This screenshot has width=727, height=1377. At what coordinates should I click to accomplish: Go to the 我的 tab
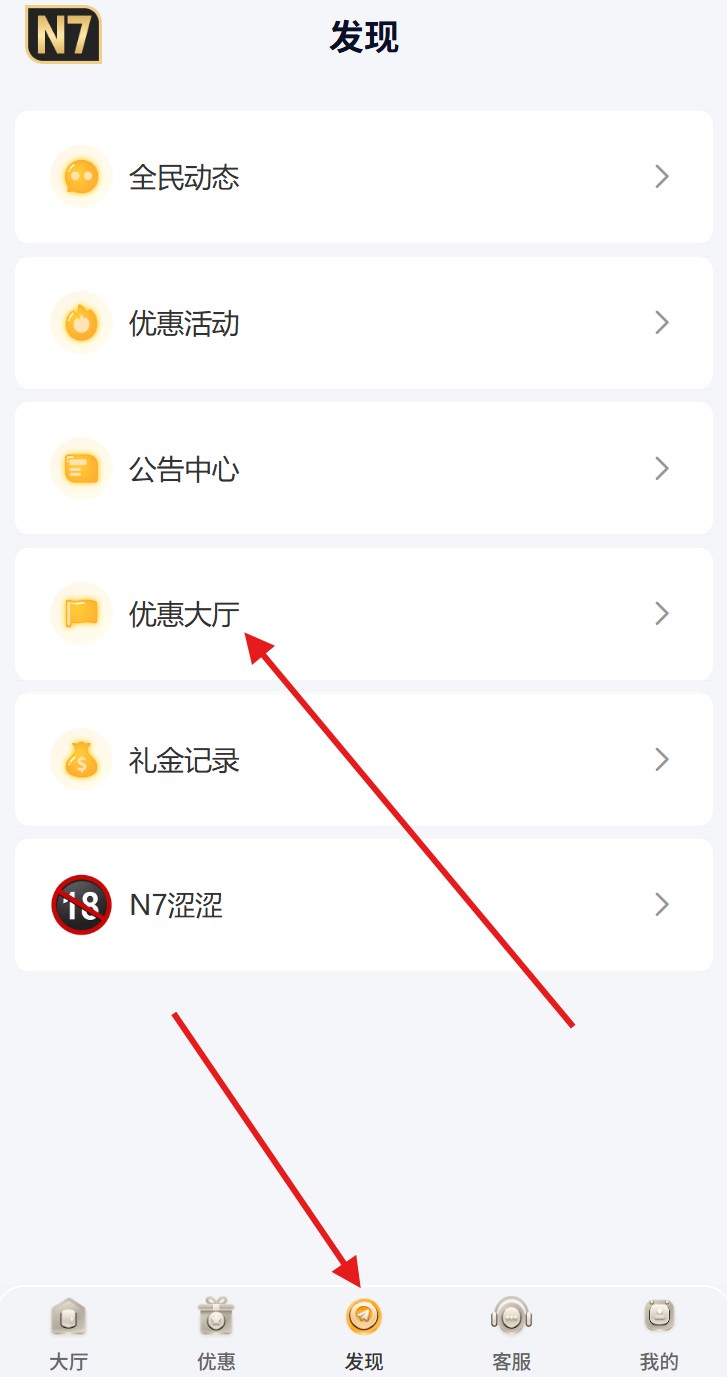659,1333
